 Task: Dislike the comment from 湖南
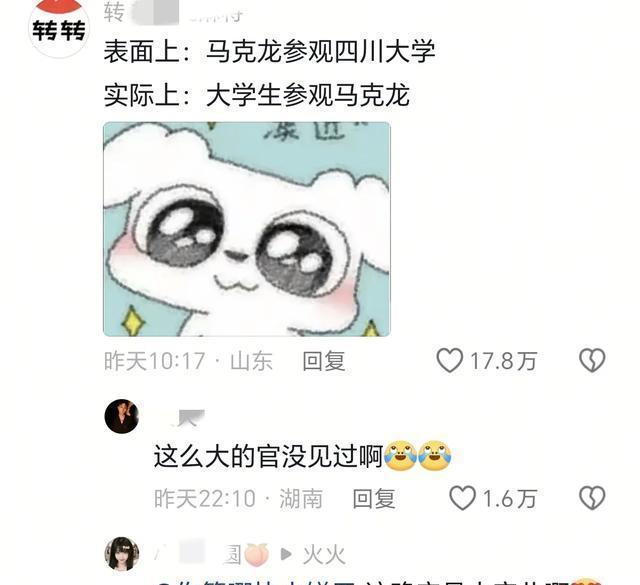tap(592, 498)
